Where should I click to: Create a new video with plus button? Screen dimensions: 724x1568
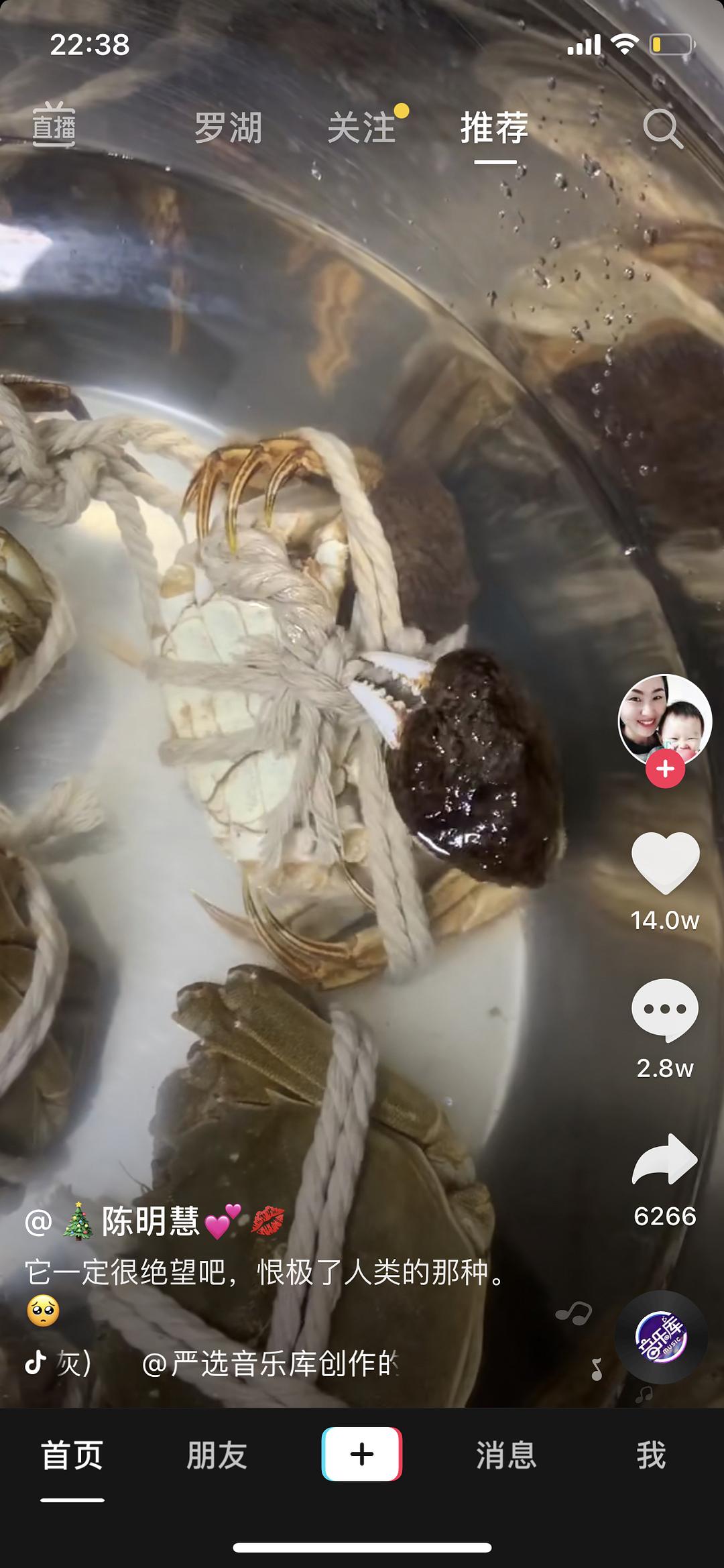[x=362, y=1454]
